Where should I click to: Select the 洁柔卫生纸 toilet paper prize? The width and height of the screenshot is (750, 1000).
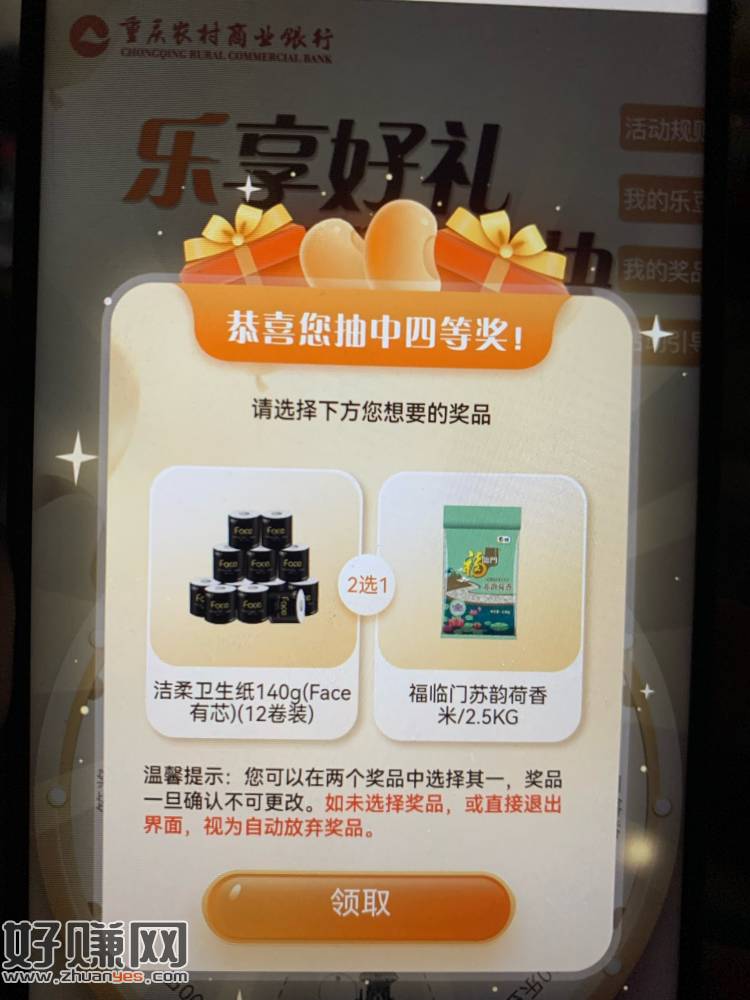254,600
